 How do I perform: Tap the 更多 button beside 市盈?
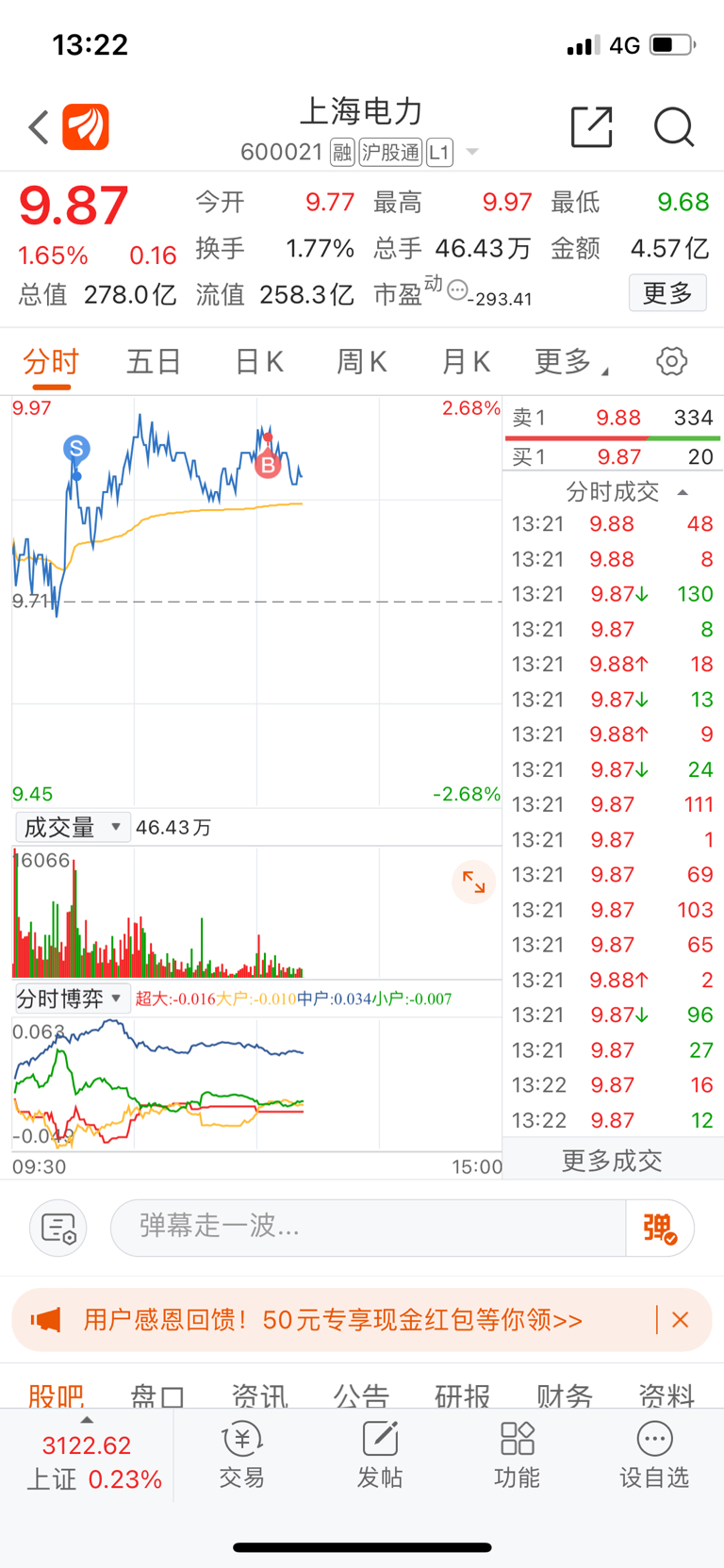pos(667,293)
